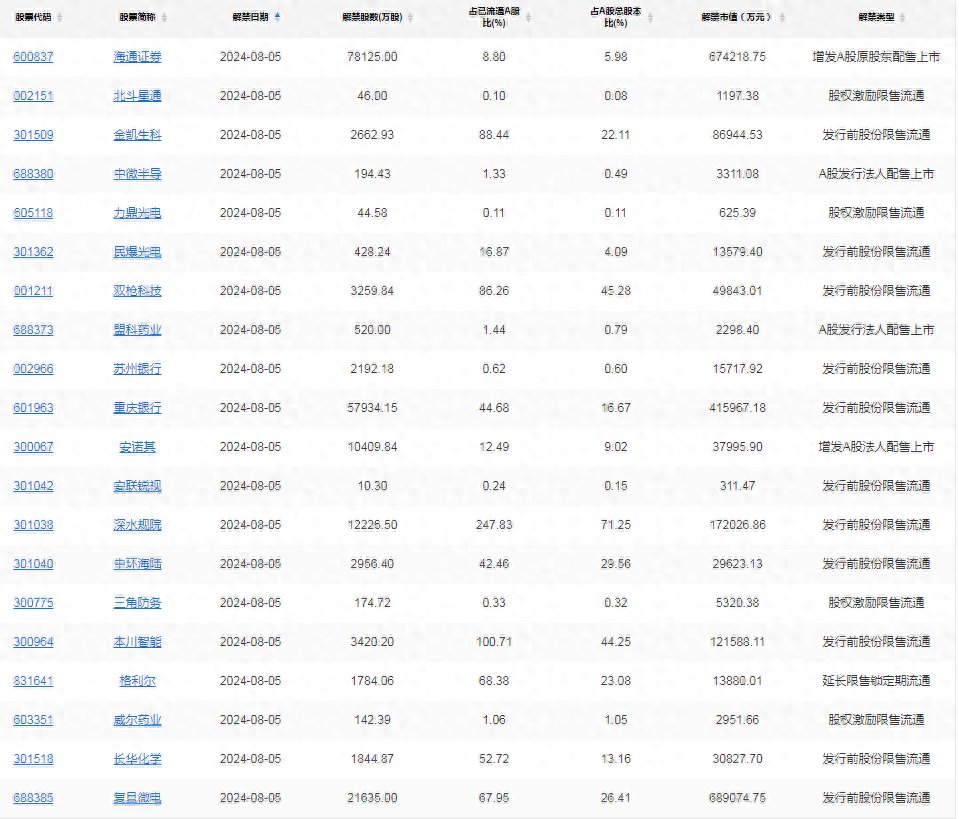Open the 双枪科技 stock name link

(x=137, y=291)
